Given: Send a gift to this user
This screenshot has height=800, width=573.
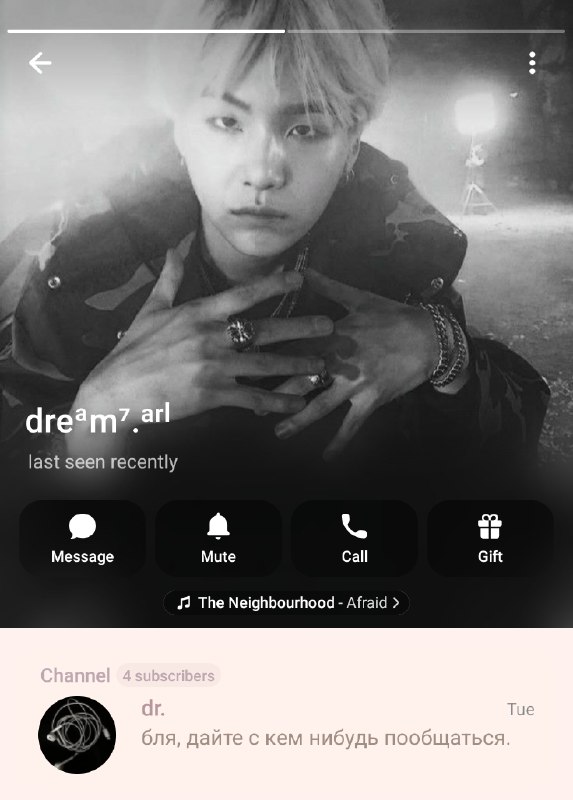Looking at the screenshot, I should (490, 538).
